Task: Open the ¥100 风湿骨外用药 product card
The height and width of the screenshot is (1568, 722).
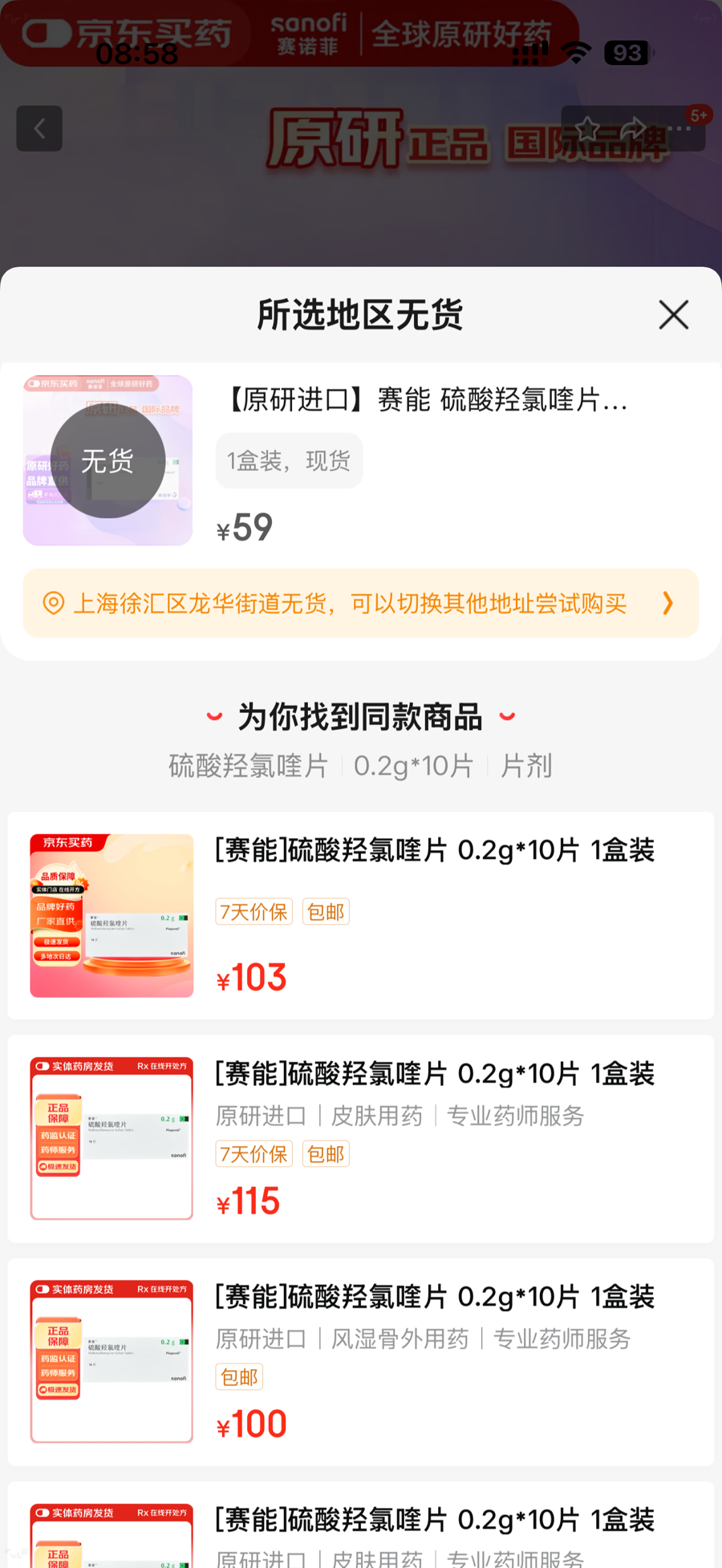Action: coord(360,1361)
